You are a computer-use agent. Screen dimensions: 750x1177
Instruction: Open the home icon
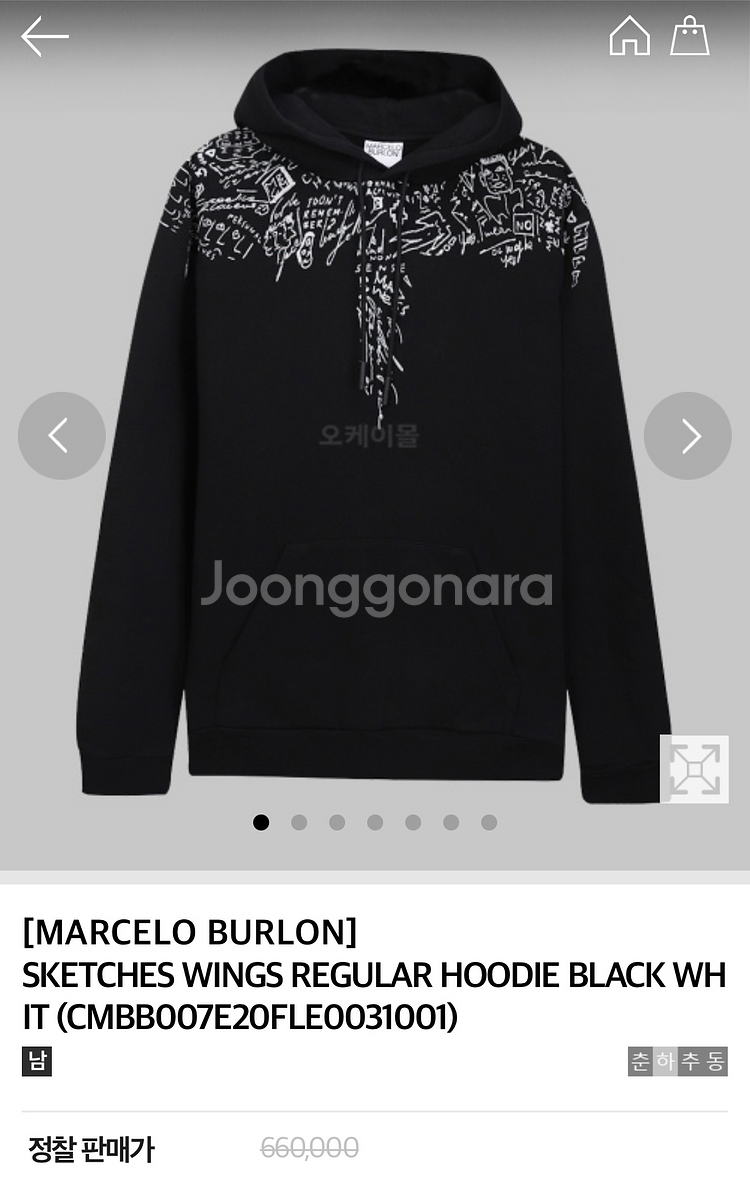[x=629, y=37]
